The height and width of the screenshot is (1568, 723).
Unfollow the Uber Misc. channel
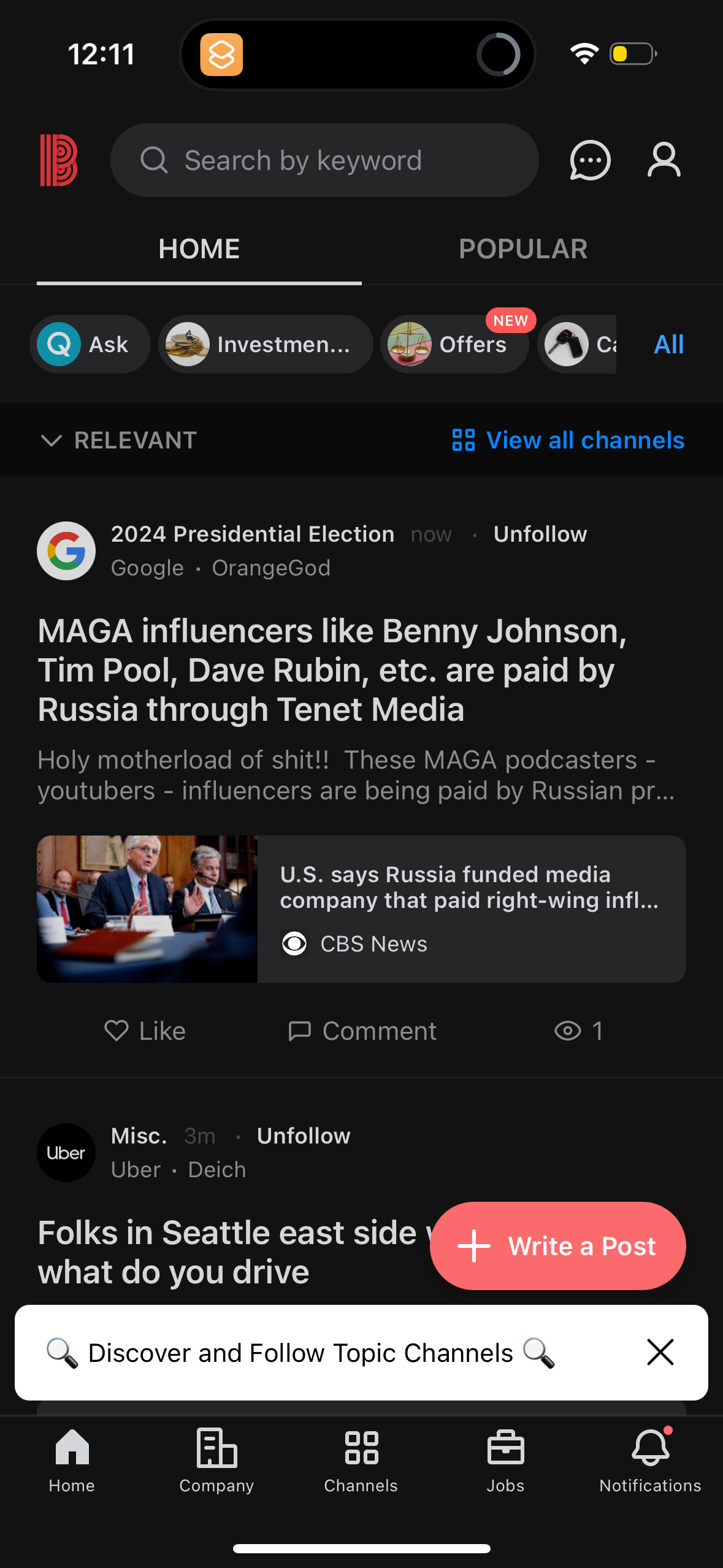303,1136
